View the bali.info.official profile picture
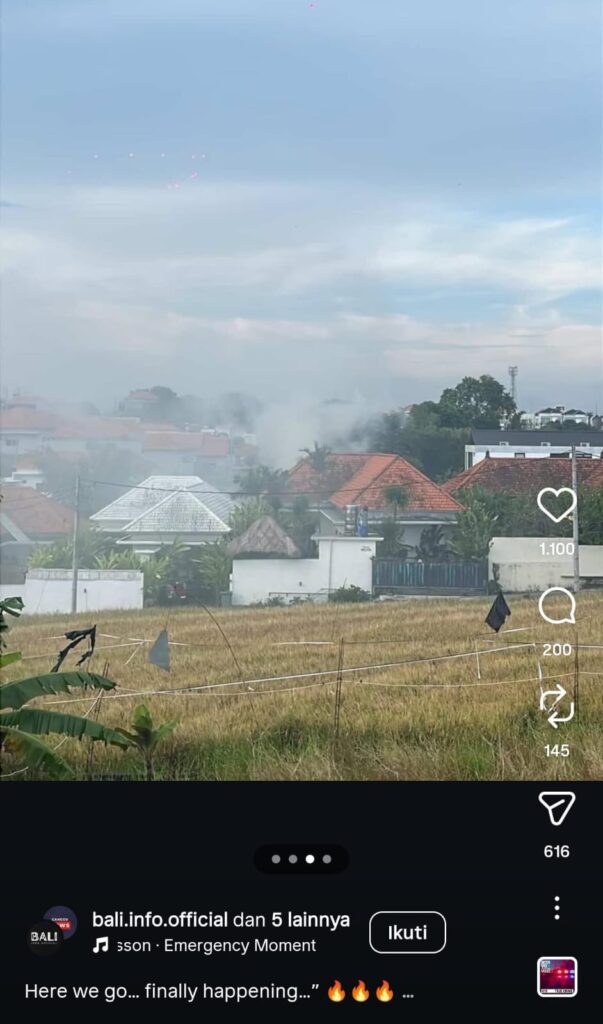Image resolution: width=603 pixels, height=1024 pixels. tap(51, 930)
